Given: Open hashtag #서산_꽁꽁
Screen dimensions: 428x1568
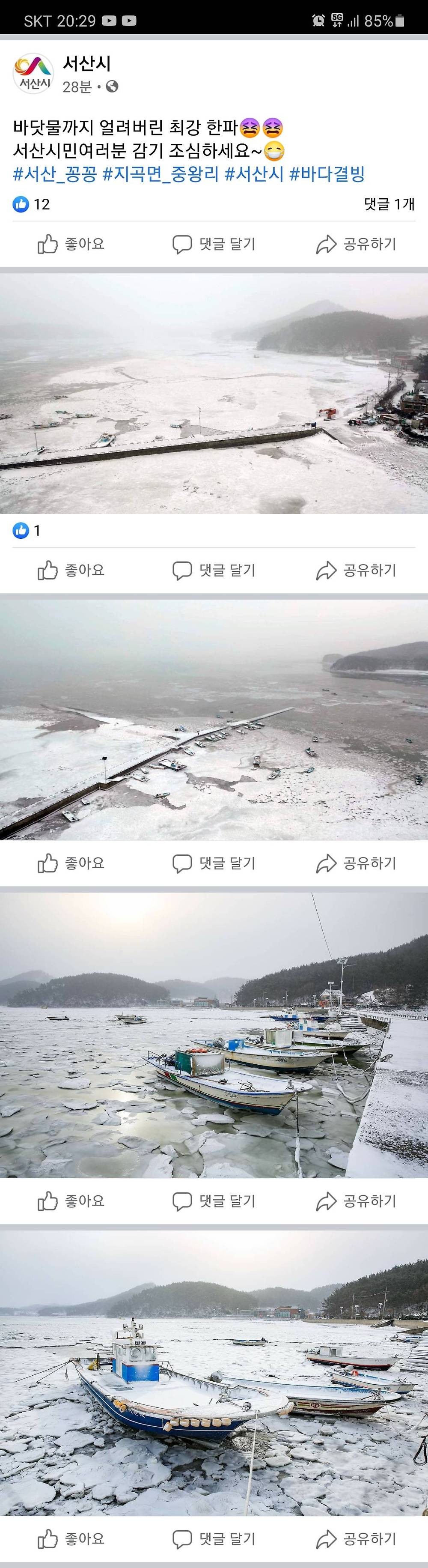Looking at the screenshot, I should (55, 174).
